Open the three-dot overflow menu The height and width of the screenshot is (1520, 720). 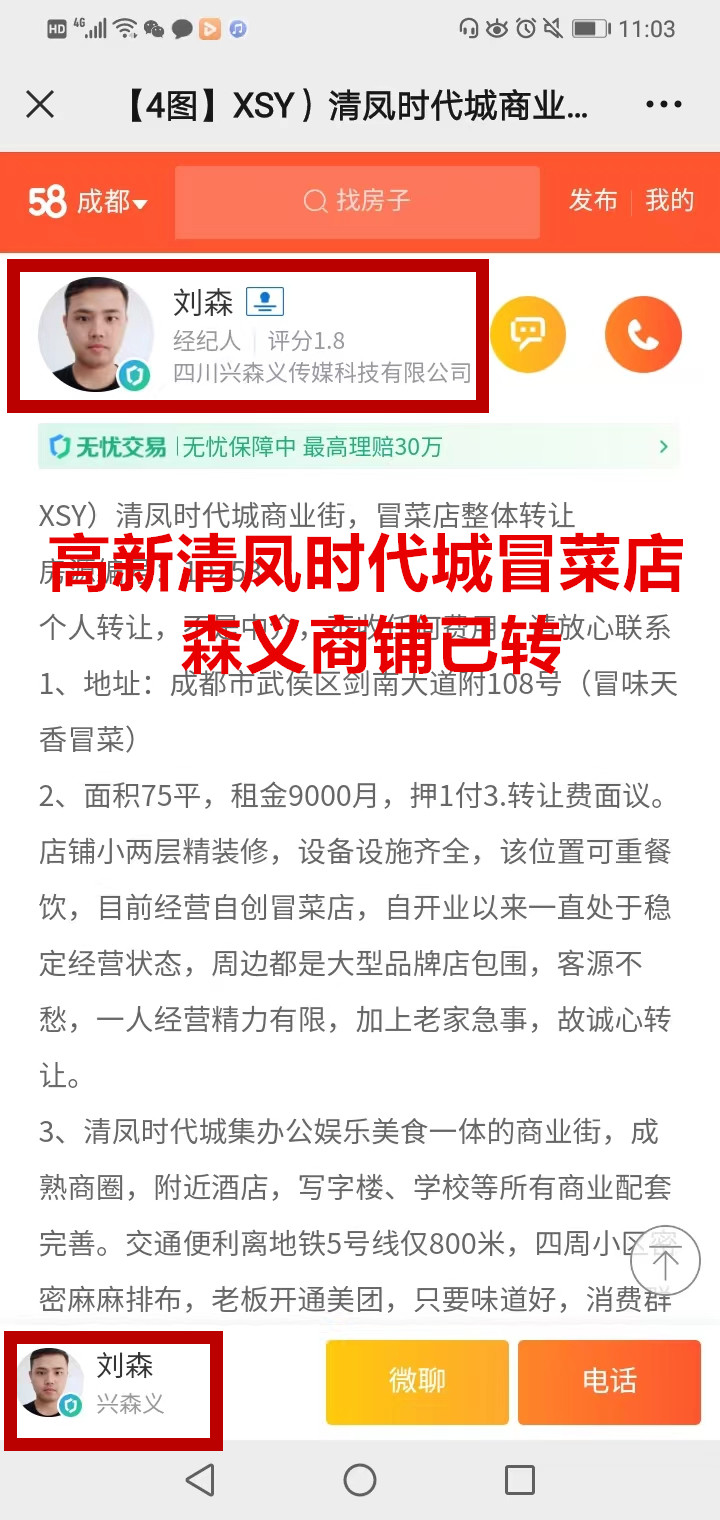pyautogui.click(x=663, y=104)
